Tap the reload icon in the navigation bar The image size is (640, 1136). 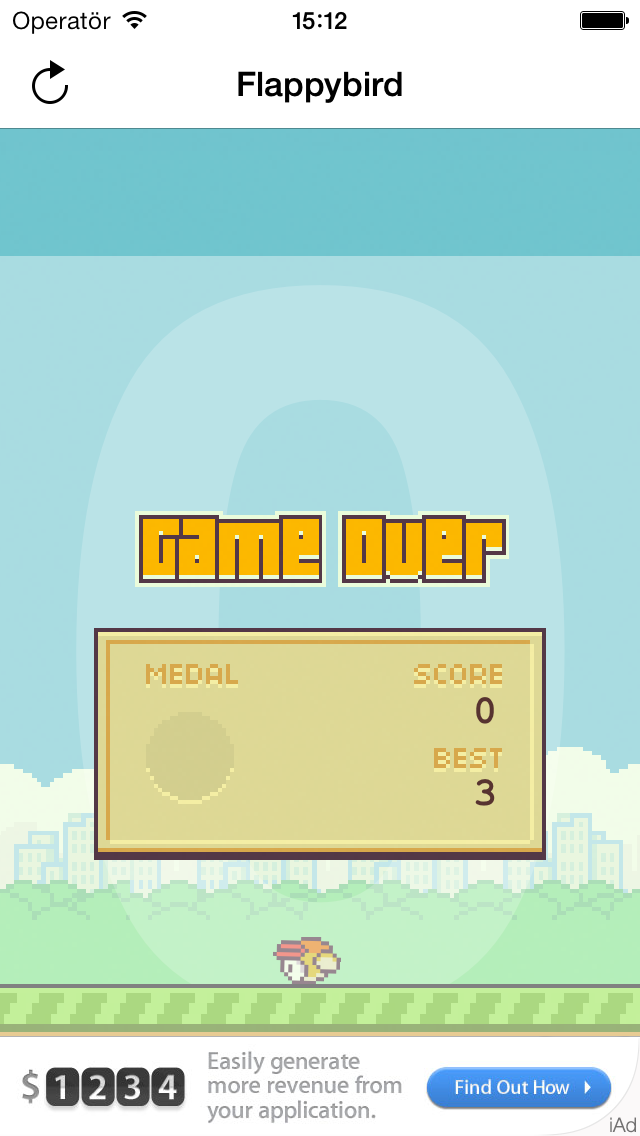(50, 84)
